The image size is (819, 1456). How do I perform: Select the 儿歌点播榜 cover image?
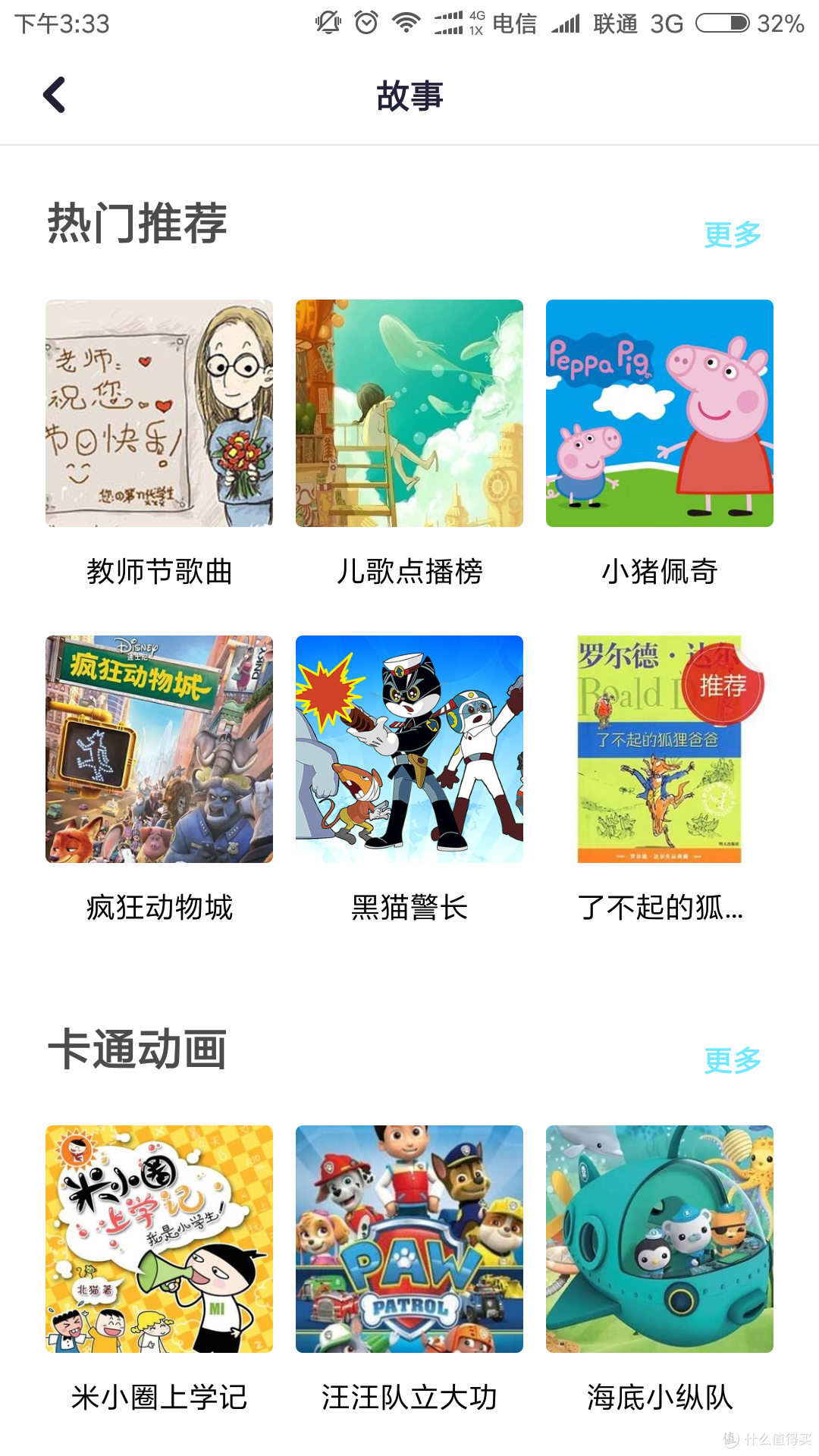409,413
